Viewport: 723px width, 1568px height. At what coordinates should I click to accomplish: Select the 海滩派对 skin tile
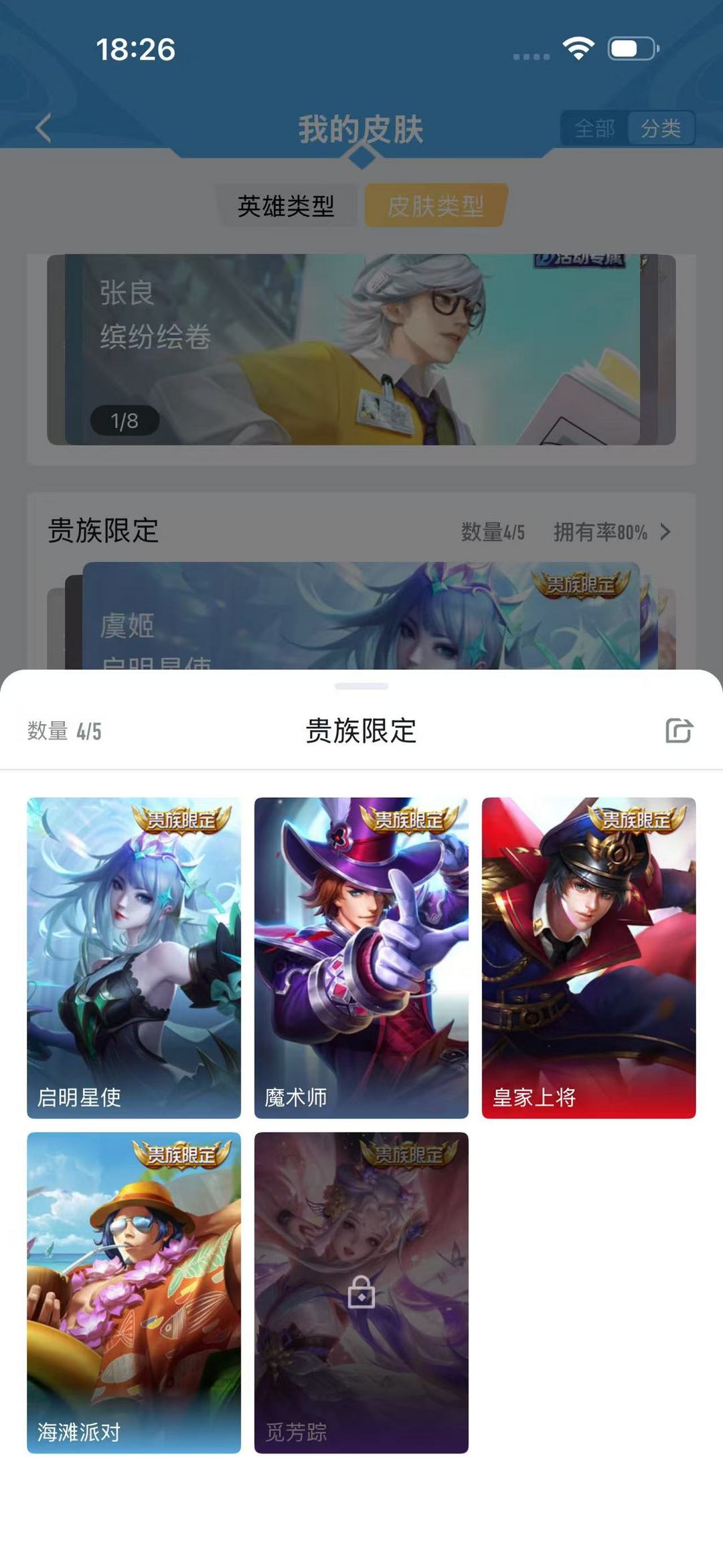(134, 1292)
